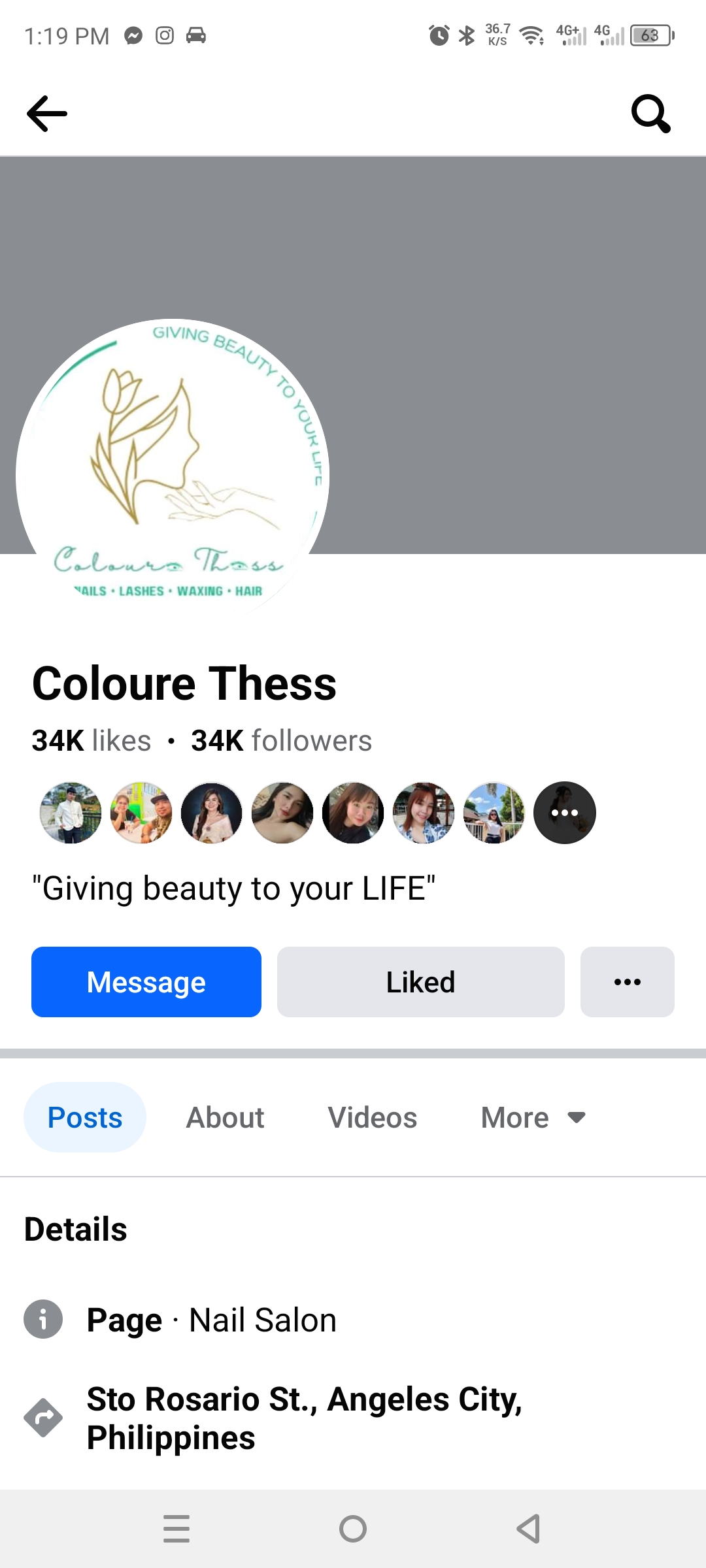Image resolution: width=706 pixels, height=1568 pixels.
Task: Open Sto Rosario St. address directions
Action: [304, 1418]
